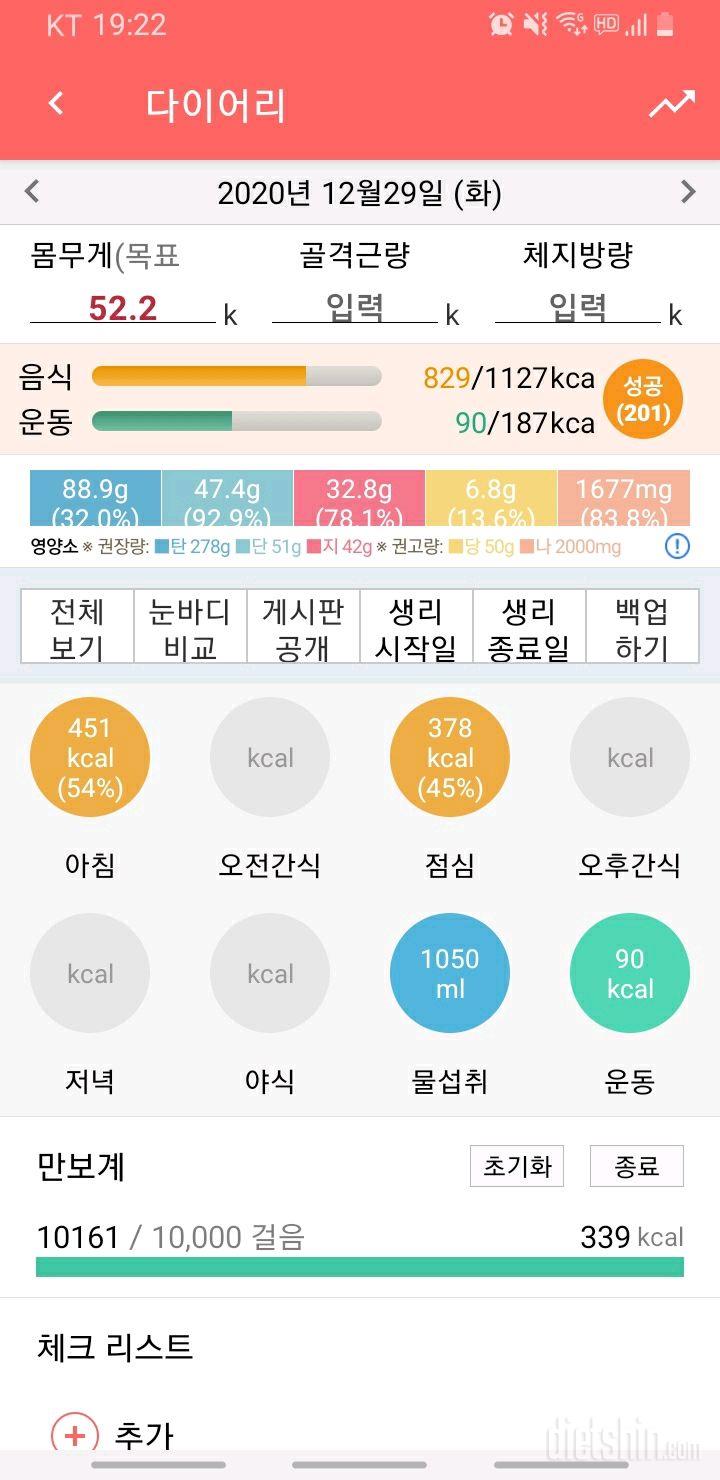Enter 골격근량 value

pyautogui.click(x=355, y=308)
